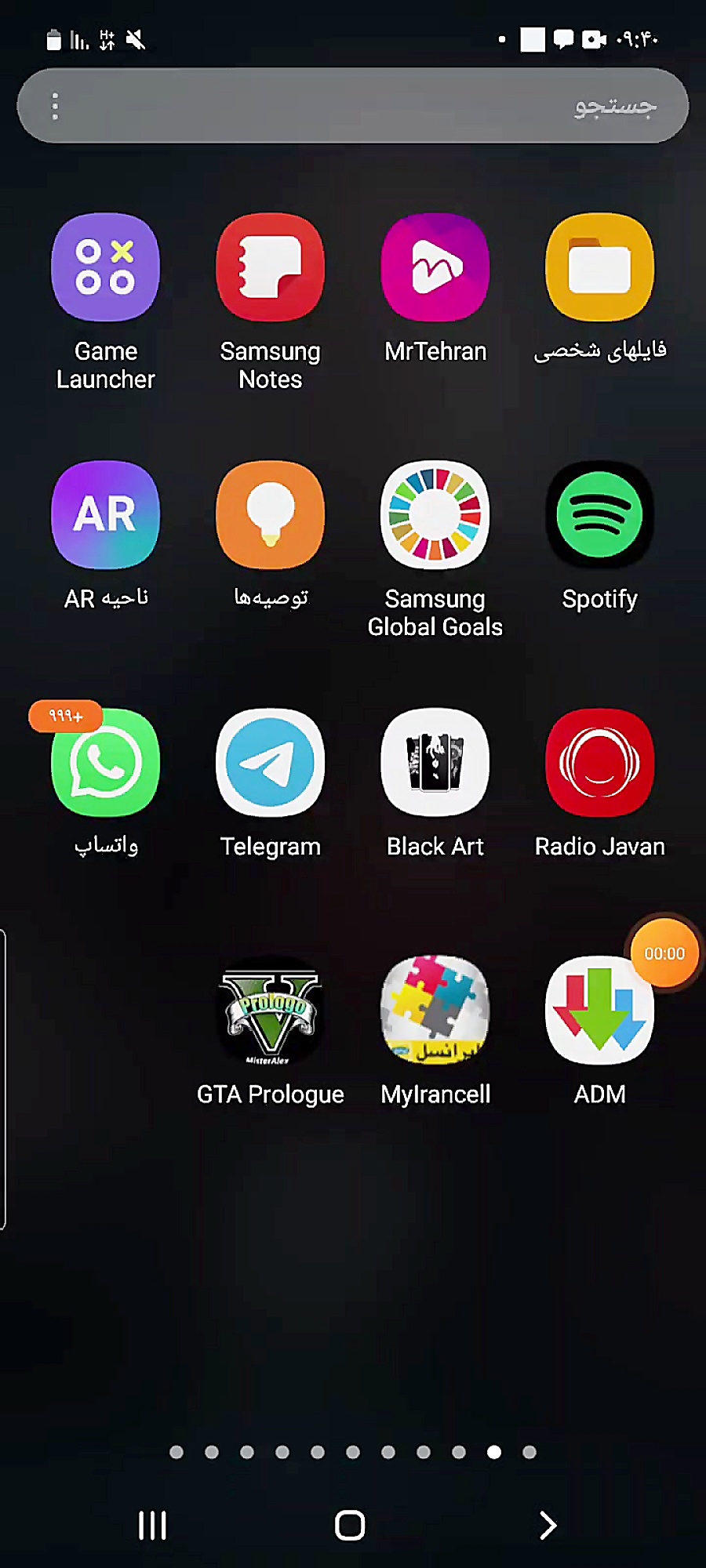
Task: Launch Samsung Notes
Action: click(x=270, y=268)
